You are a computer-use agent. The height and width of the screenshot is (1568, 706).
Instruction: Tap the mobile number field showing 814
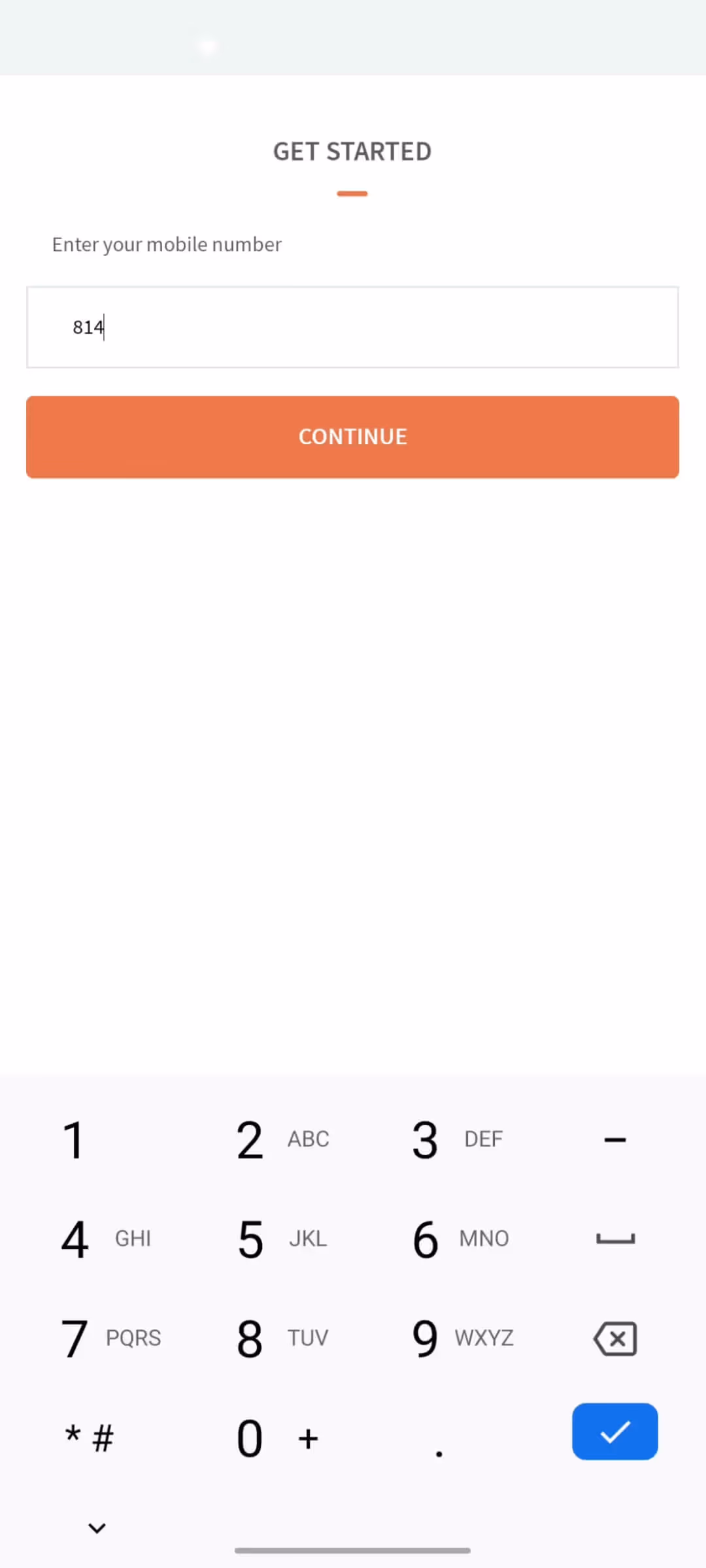point(352,327)
